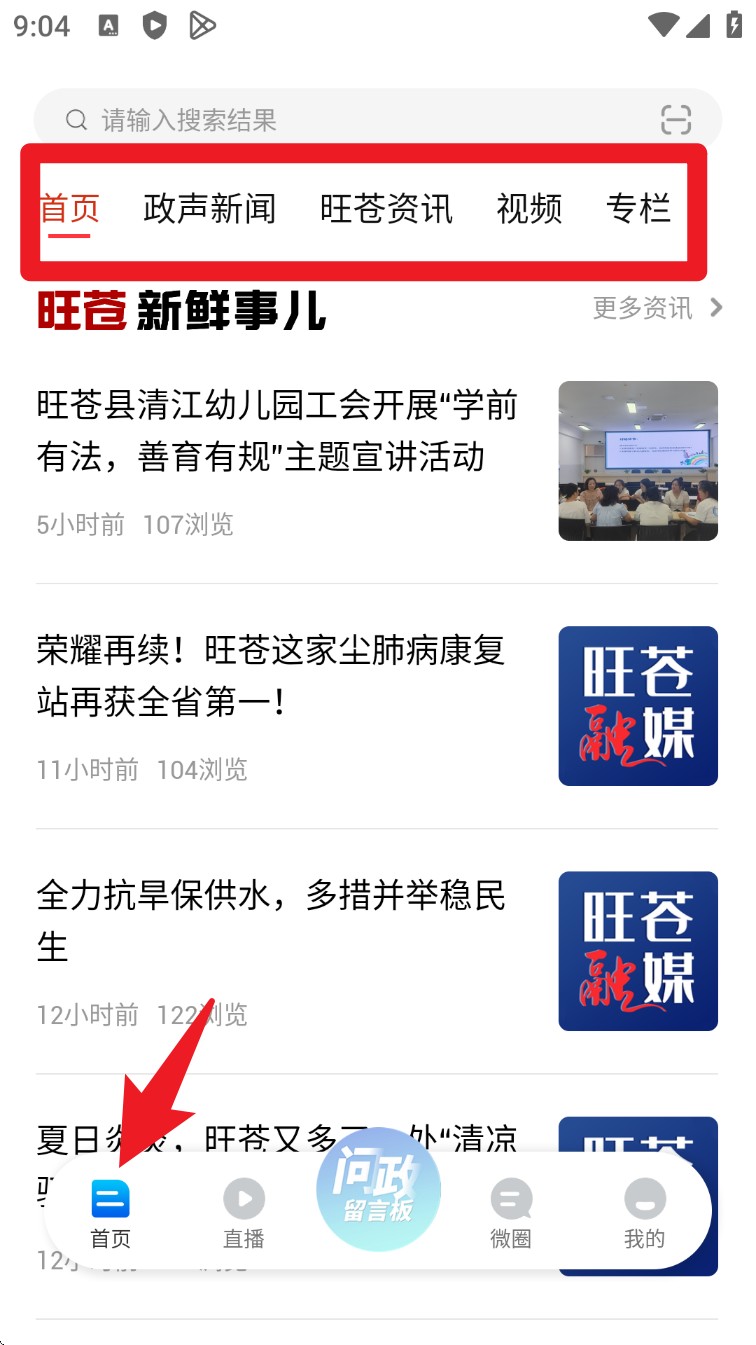
Task: Select the 首页 top tab
Action: (70, 209)
